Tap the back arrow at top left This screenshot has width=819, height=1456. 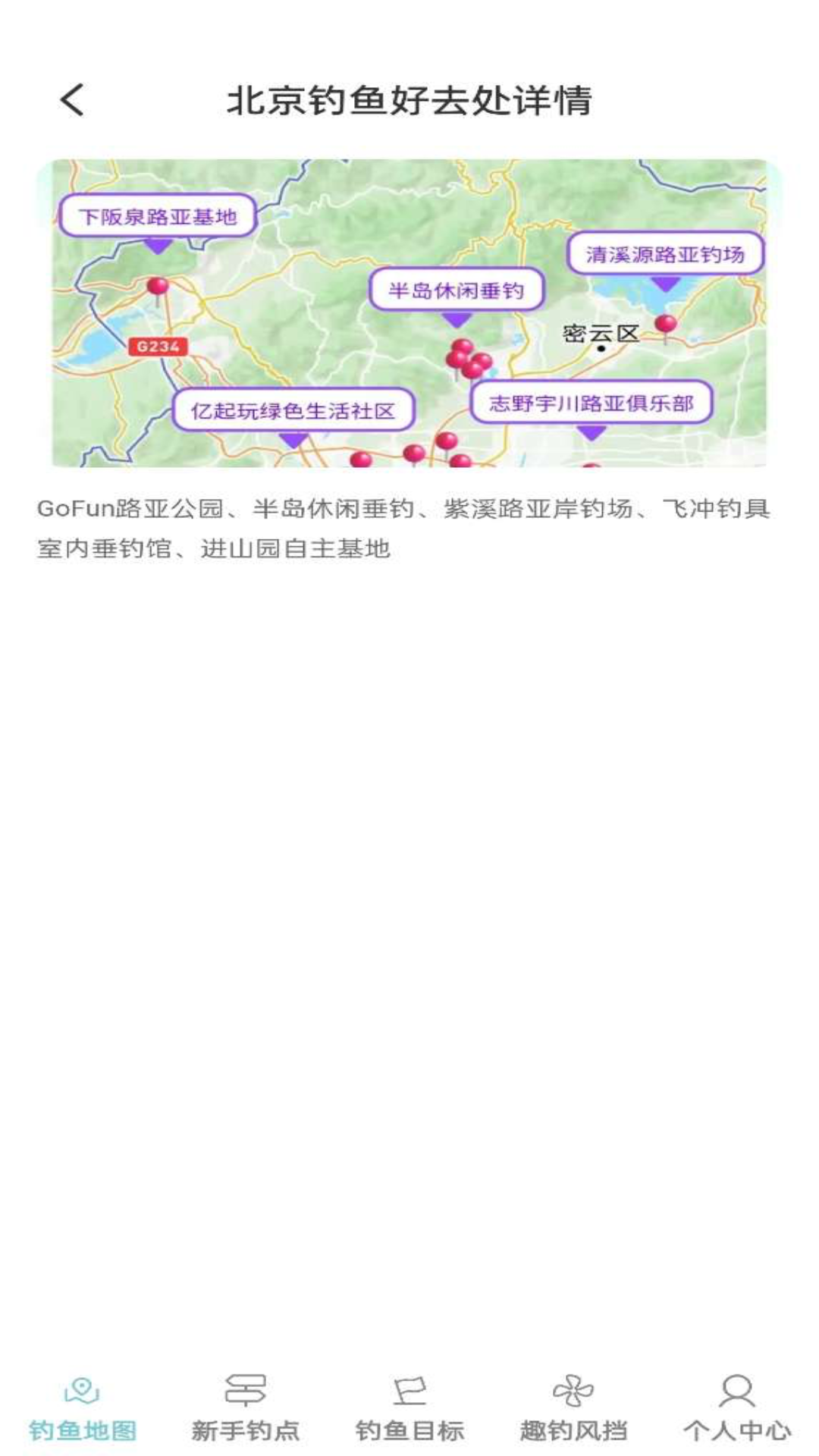(71, 99)
